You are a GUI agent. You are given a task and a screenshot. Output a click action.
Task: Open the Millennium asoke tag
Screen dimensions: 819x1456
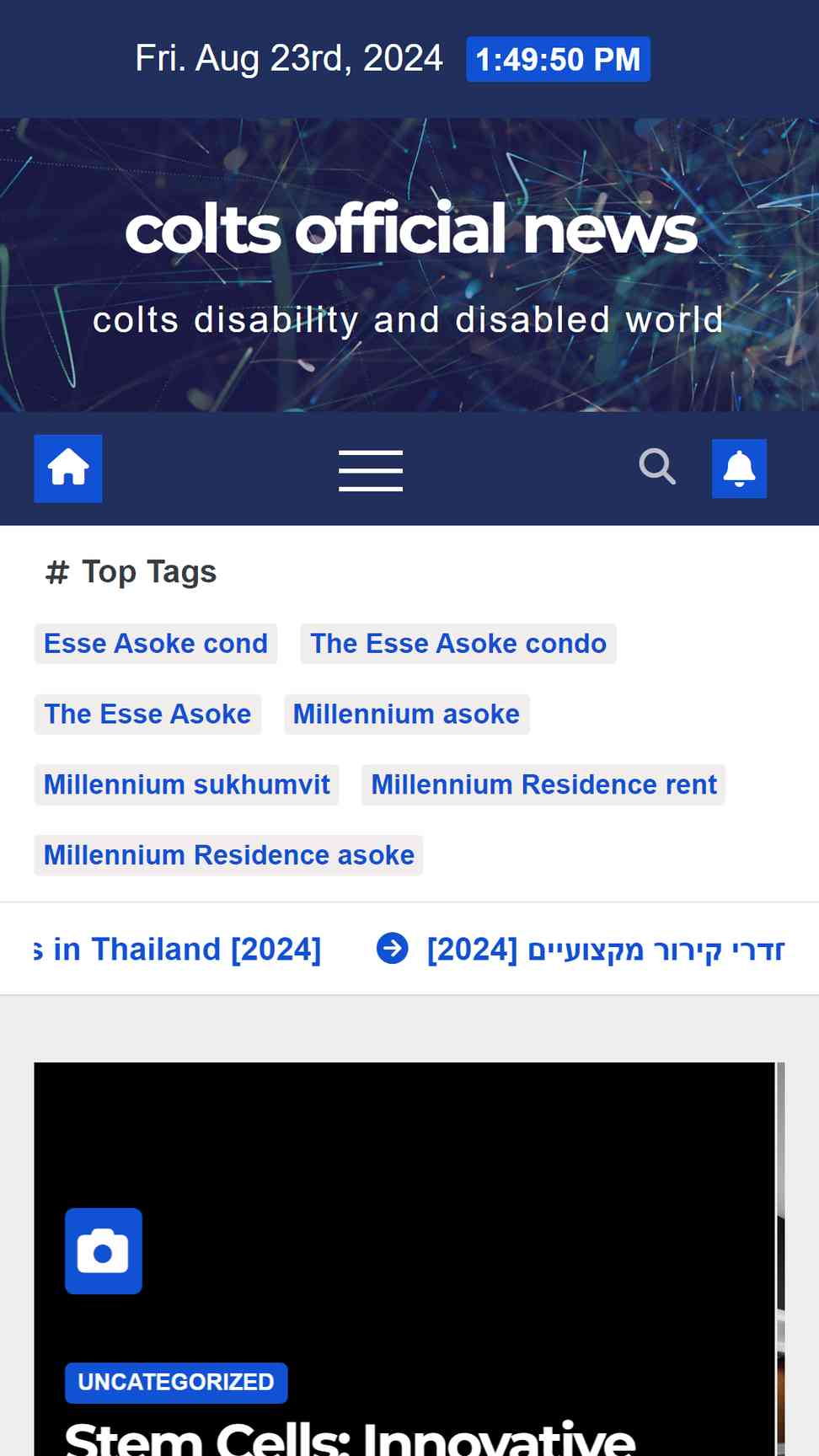pos(406,715)
